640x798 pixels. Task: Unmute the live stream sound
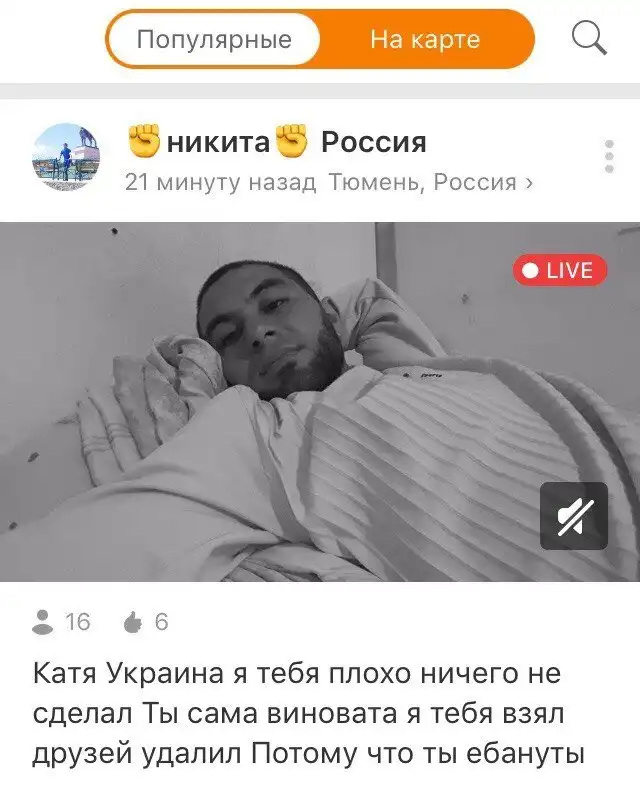coord(573,516)
